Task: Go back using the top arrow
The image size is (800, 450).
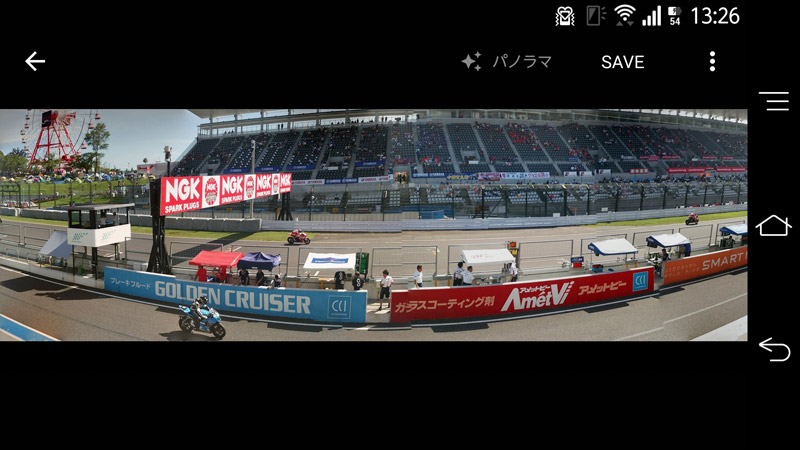Action: tap(35, 62)
